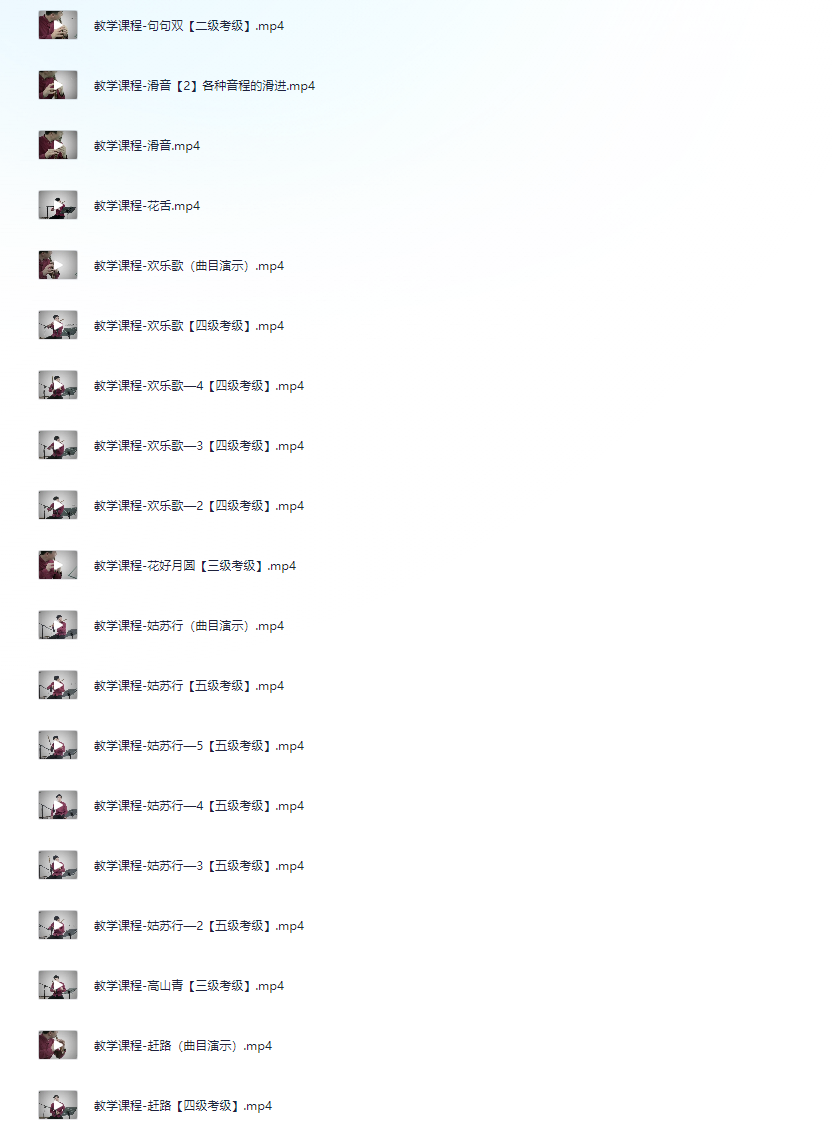Select the 姑苏行—5【五级考级】 video
Viewport: 832px width, 1122px height.
[x=198, y=746]
